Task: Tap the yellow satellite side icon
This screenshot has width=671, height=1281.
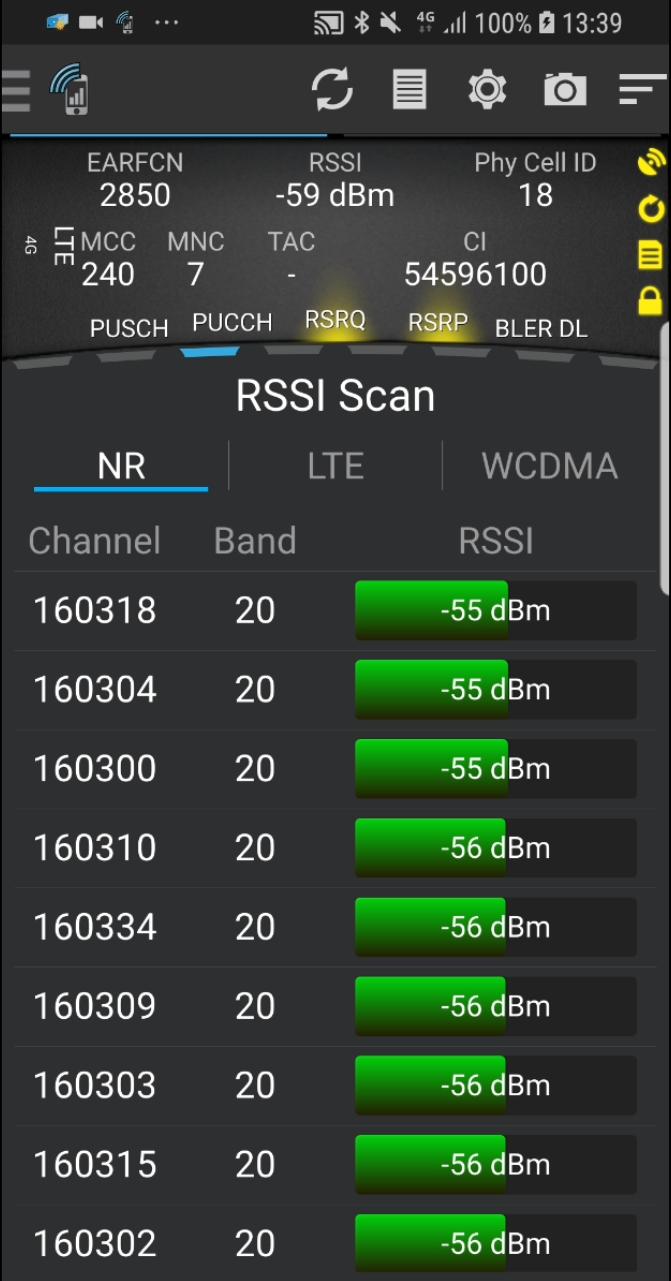Action: click(x=650, y=163)
